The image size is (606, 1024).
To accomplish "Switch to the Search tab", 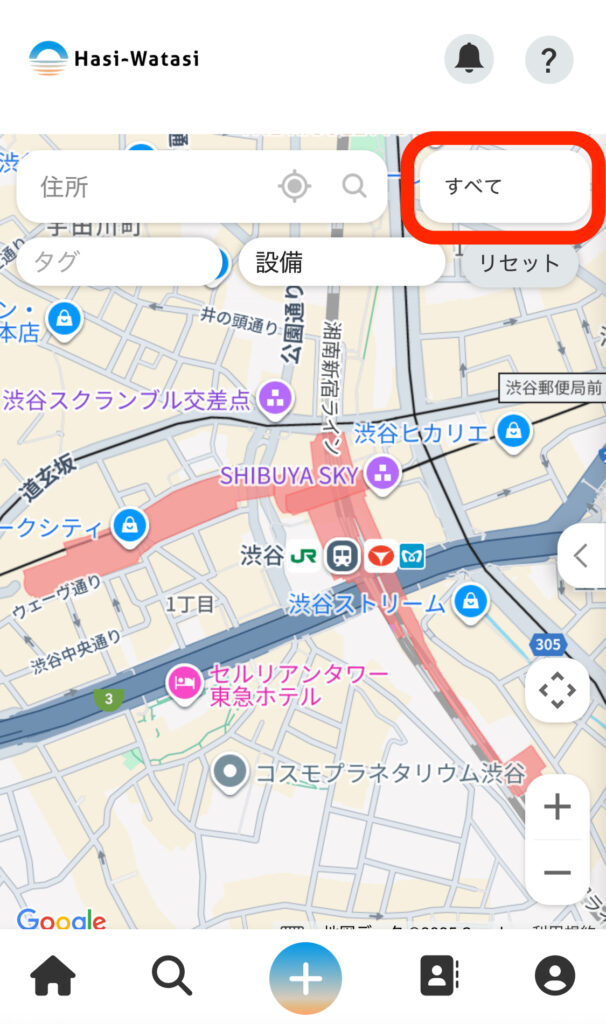I will click(x=172, y=976).
